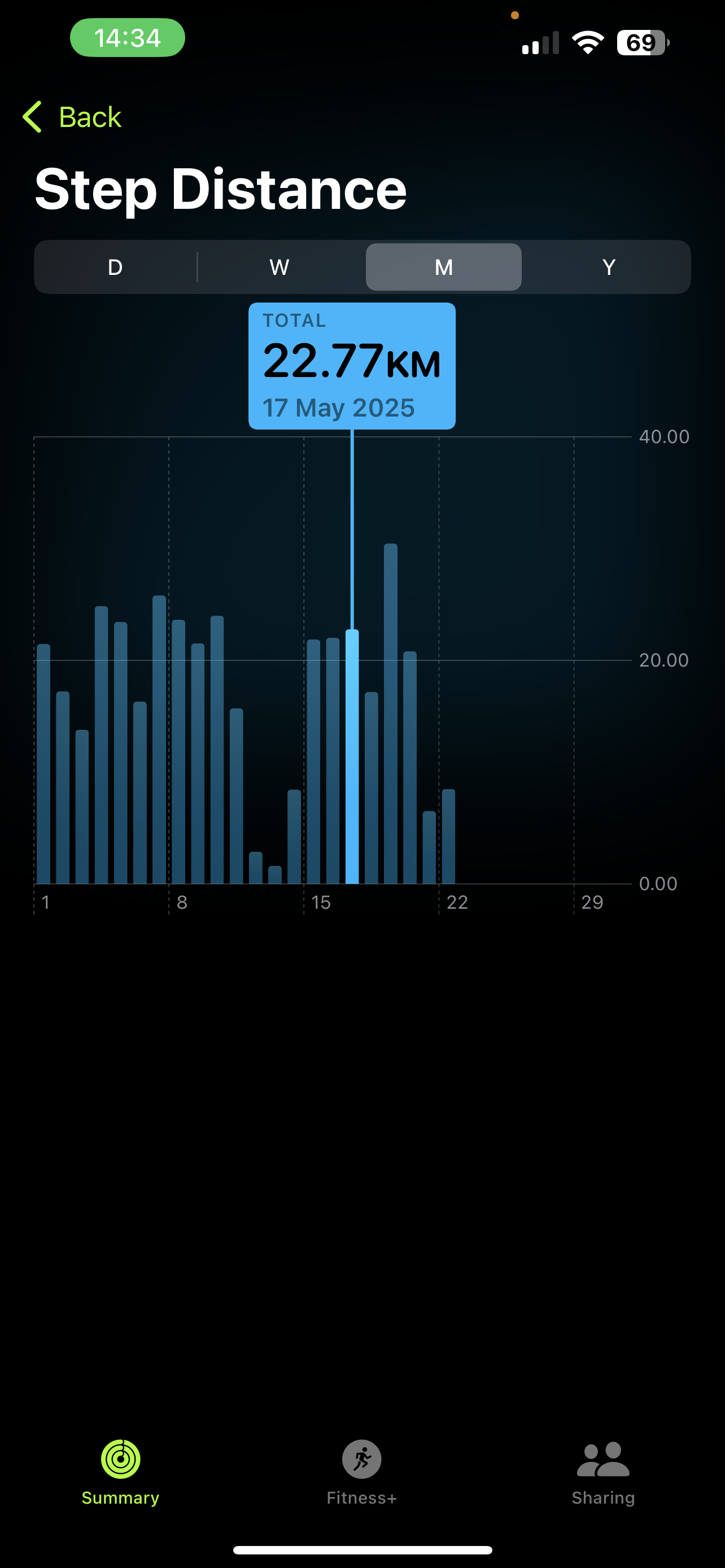Screen dimensions: 725x1568
Task: Select the W weekly view
Action: coord(279,267)
